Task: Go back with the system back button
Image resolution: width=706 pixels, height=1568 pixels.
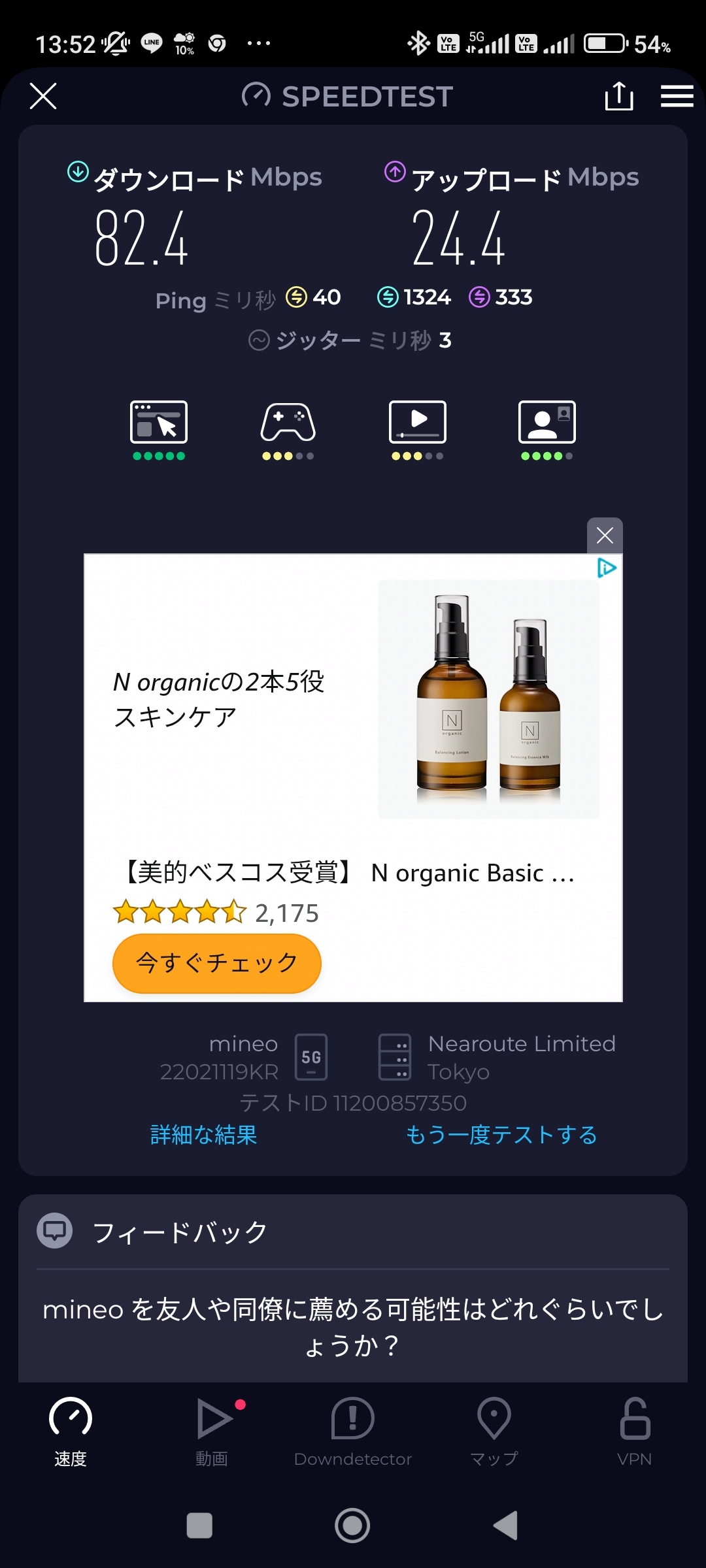Action: [x=506, y=1526]
